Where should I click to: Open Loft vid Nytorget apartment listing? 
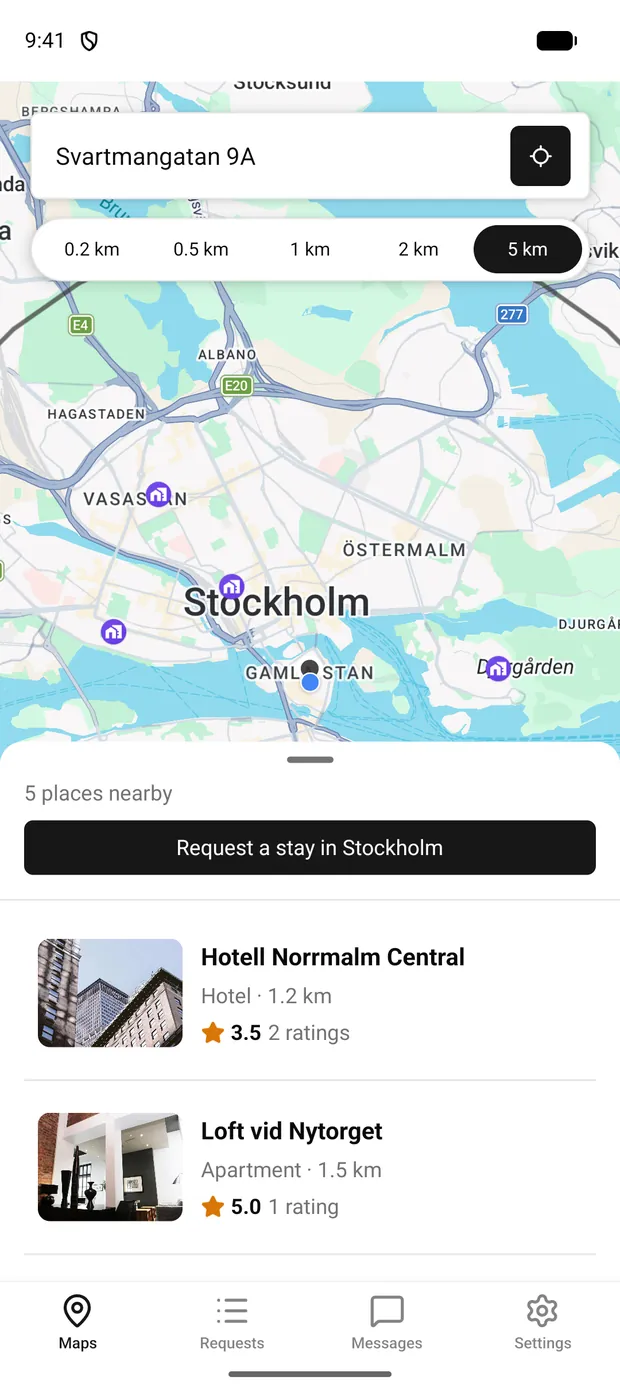(x=310, y=1167)
